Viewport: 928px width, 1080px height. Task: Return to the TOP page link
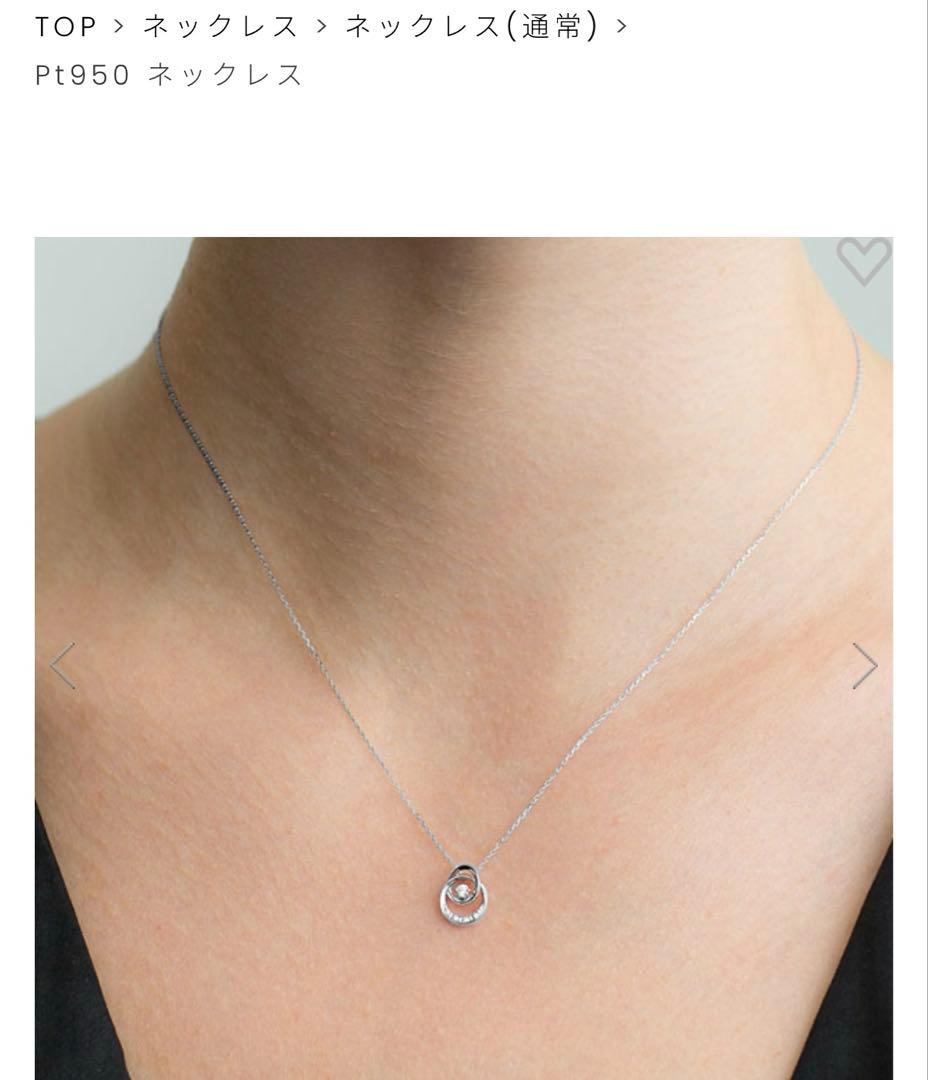point(64,25)
